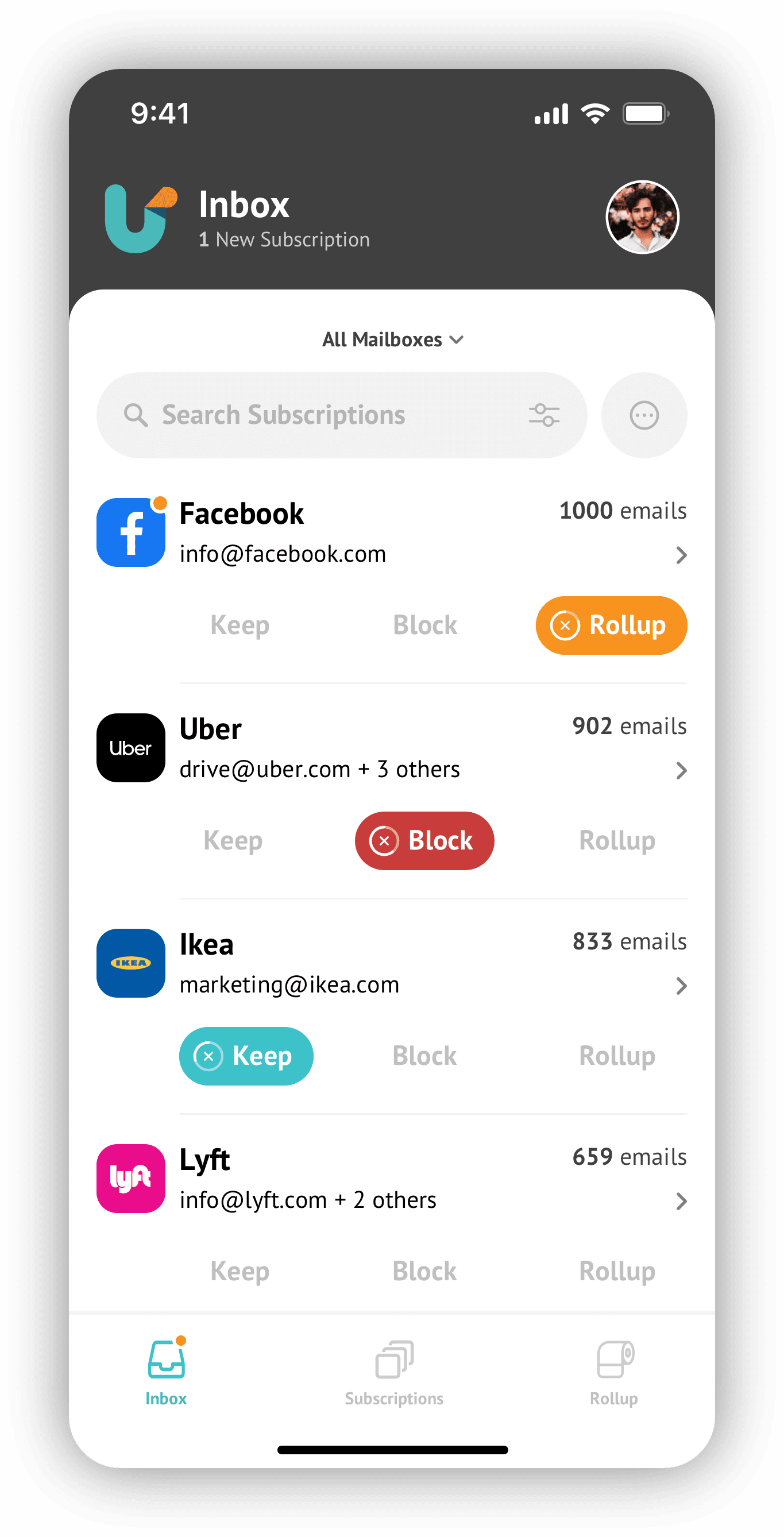Open the search filter sliders icon
Image resolution: width=784 pixels, height=1537 pixels.
(x=543, y=415)
